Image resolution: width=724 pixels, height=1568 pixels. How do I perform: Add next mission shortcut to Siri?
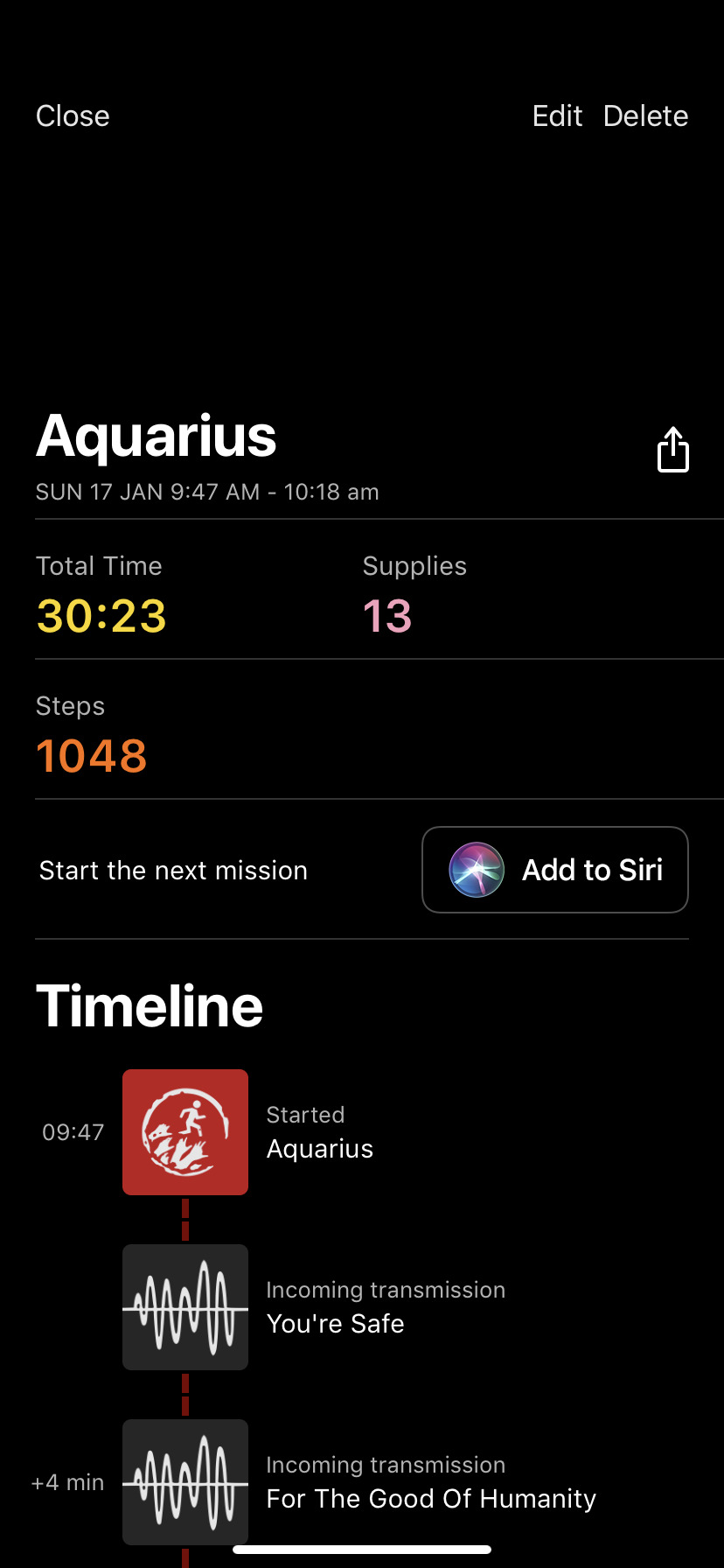point(555,870)
